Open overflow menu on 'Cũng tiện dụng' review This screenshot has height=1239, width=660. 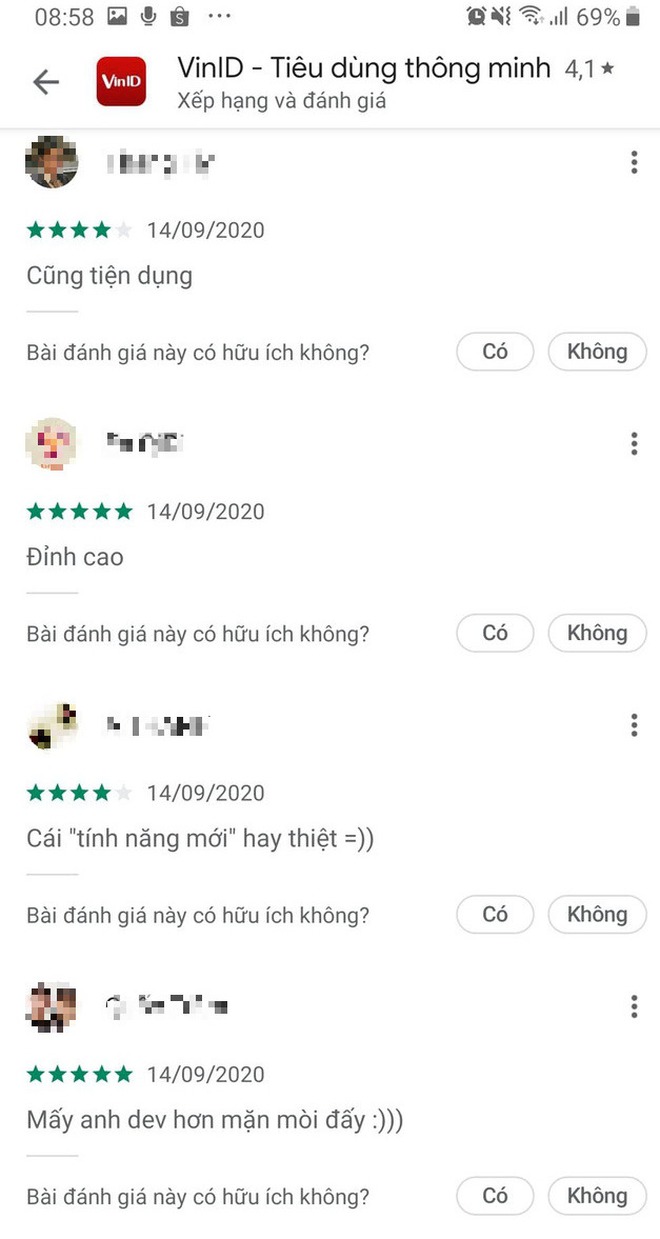[634, 163]
